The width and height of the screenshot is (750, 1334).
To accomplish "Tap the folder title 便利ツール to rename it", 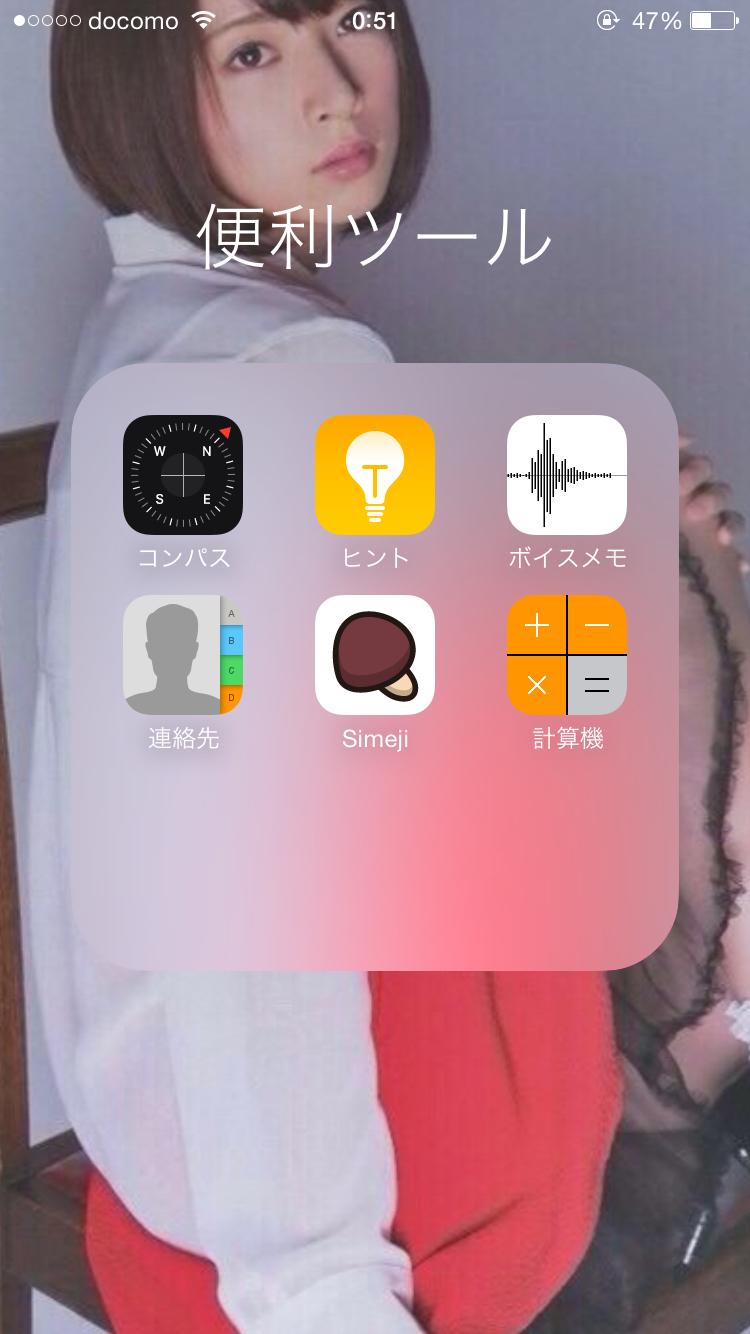I will tap(375, 235).
